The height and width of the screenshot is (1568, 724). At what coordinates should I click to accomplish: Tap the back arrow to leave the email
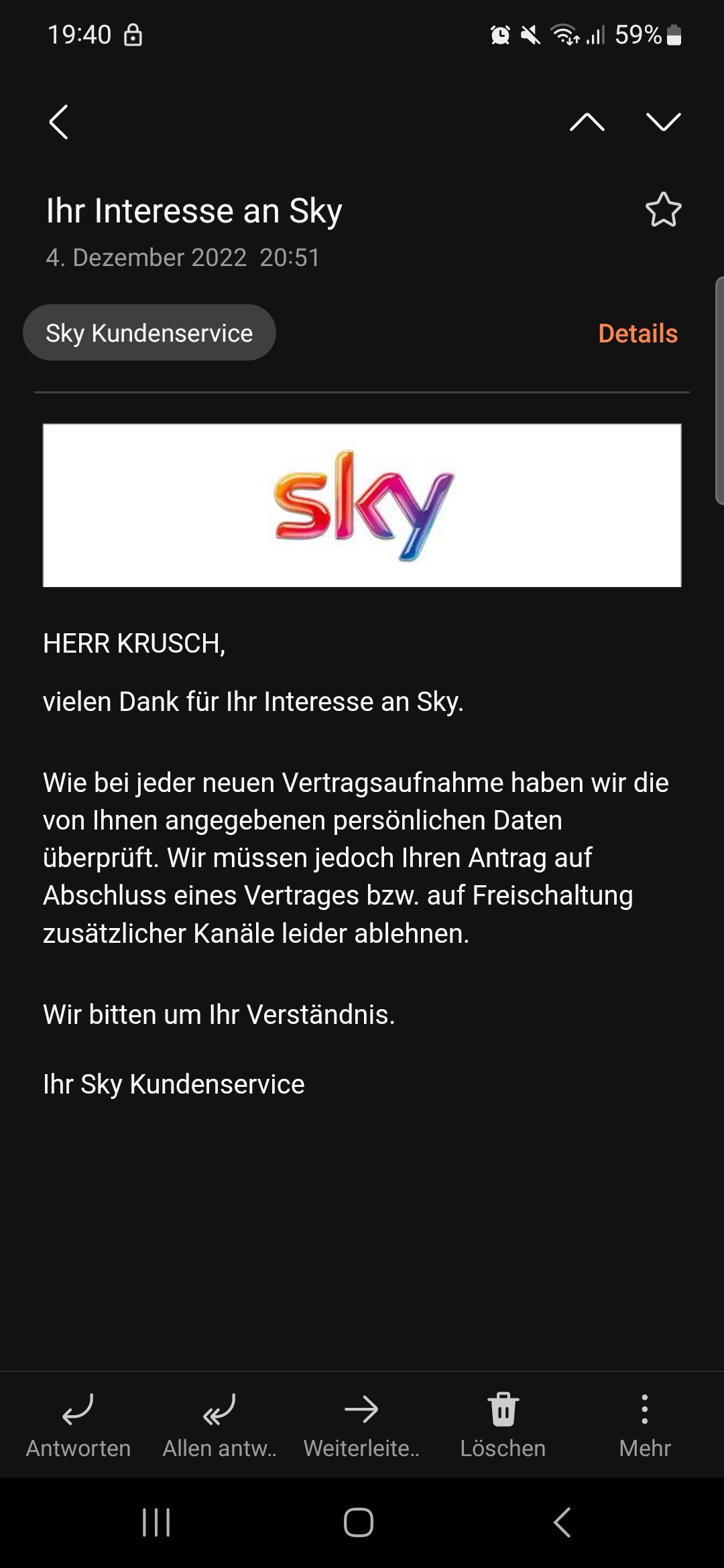[59, 122]
